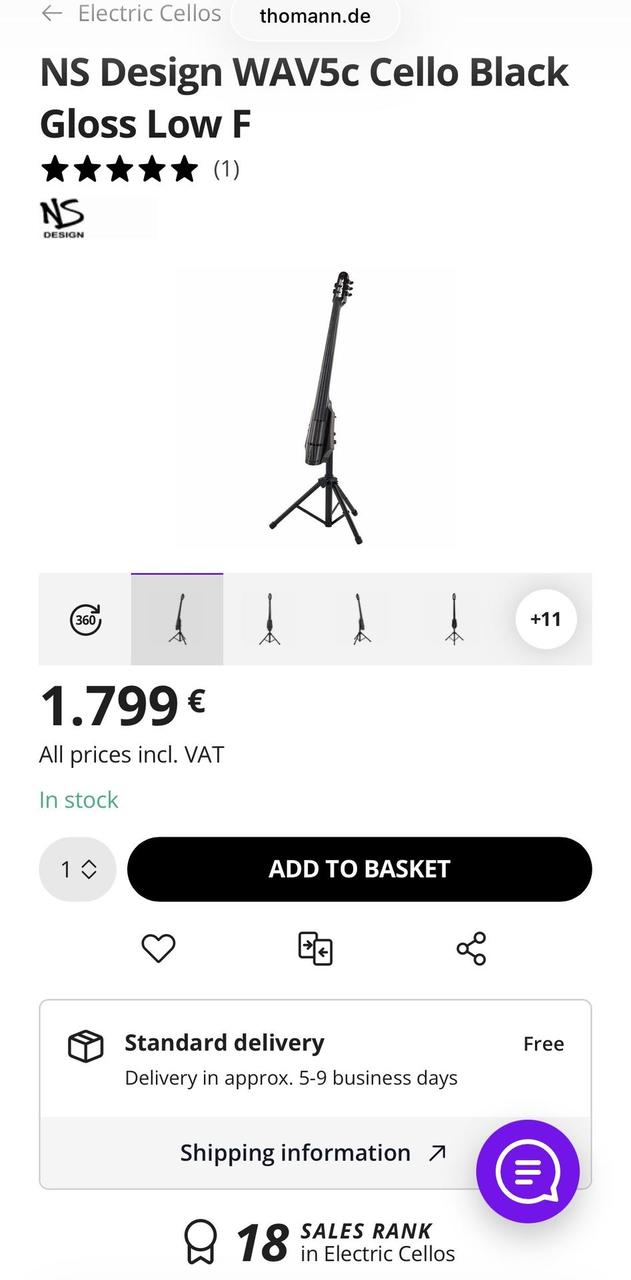The width and height of the screenshot is (631, 1280).
Task: Add product to wishlist with heart icon
Action: point(158,948)
